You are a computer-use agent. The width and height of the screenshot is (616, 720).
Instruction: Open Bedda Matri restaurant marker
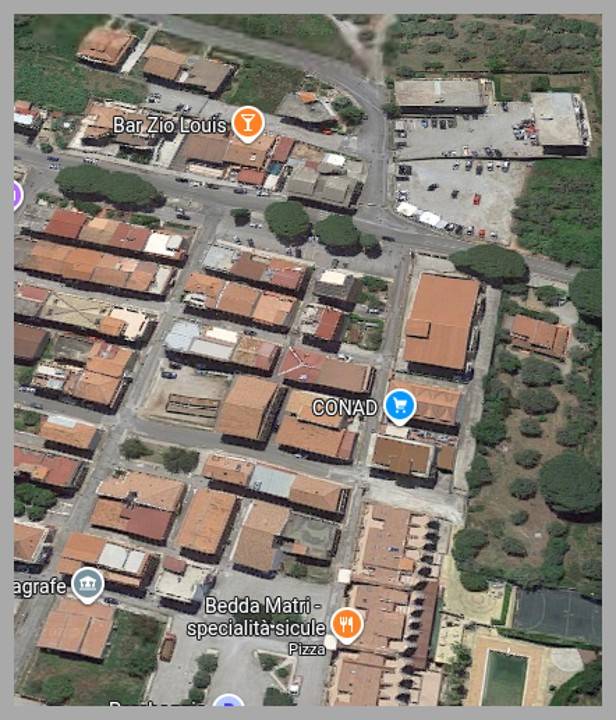tap(346, 623)
